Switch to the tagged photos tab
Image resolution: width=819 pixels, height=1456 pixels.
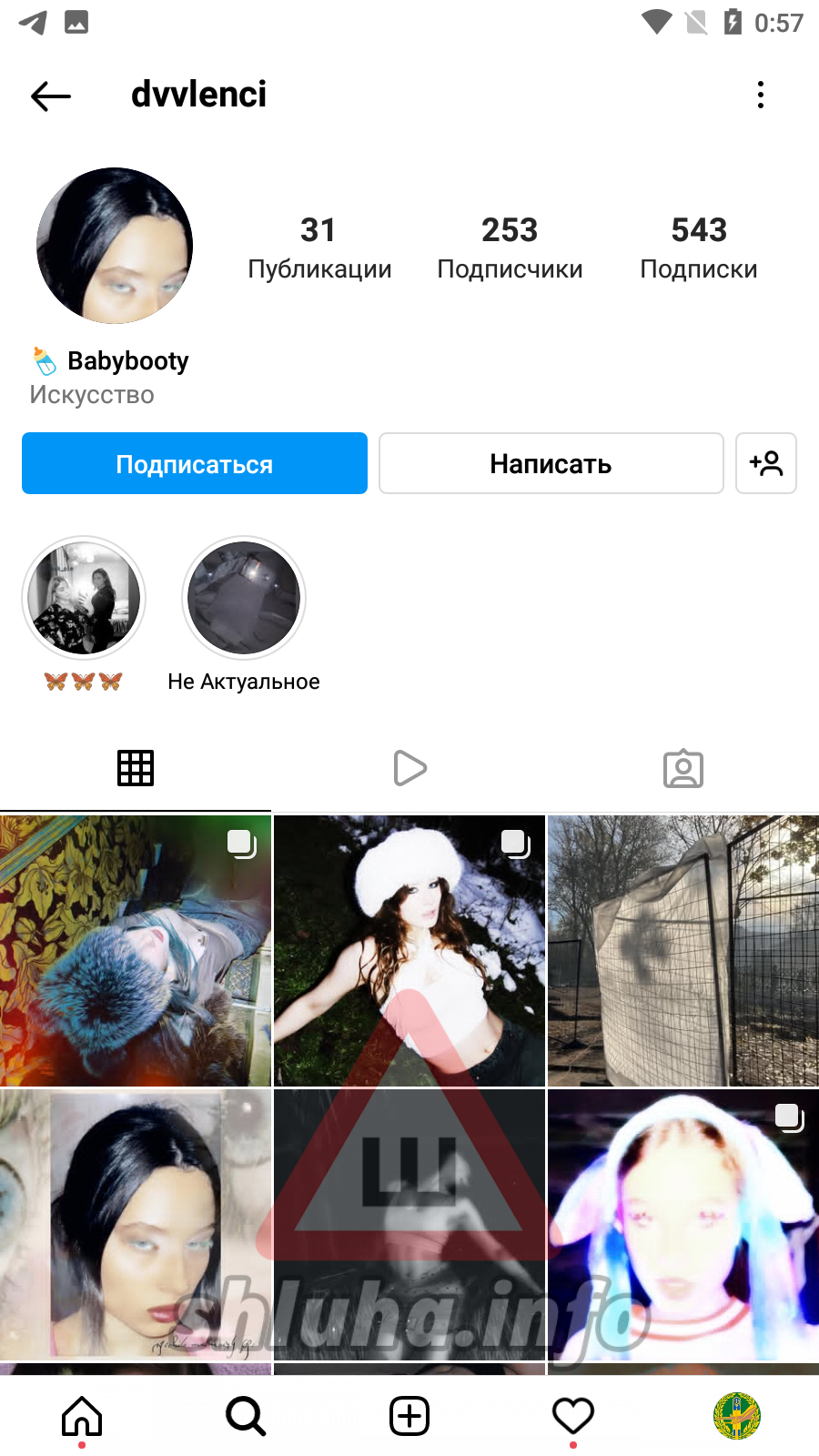coord(683,768)
